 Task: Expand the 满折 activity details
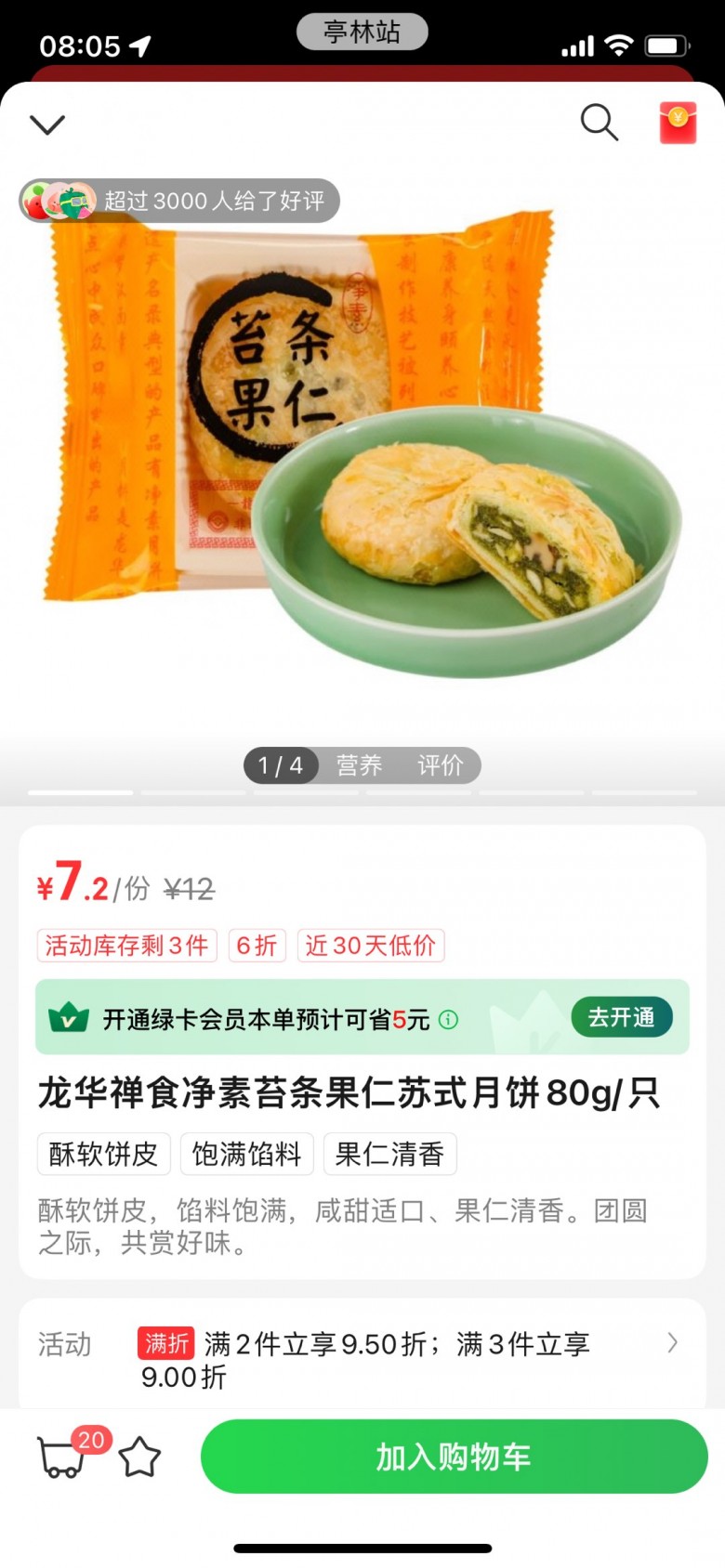672,1343
